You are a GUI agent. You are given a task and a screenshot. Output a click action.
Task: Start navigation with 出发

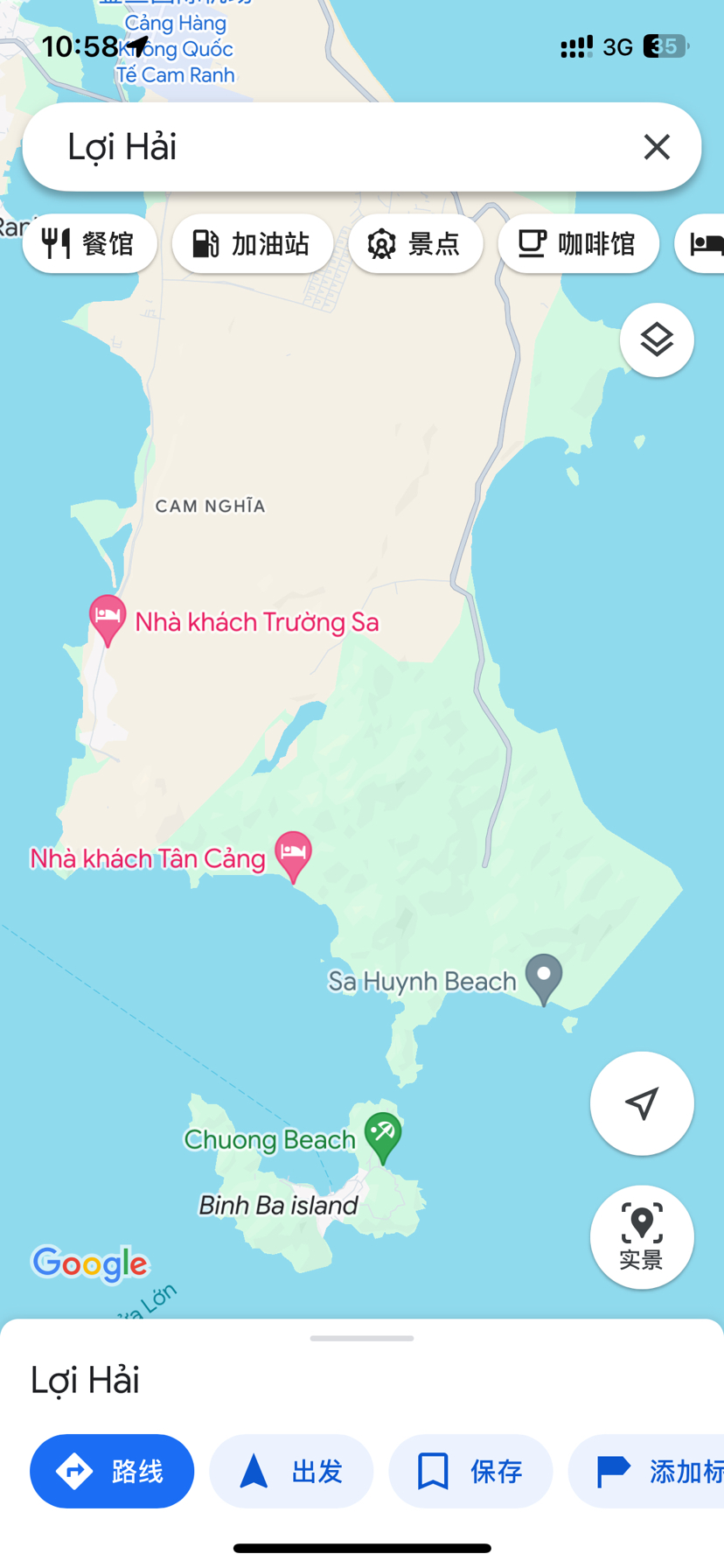click(291, 1471)
